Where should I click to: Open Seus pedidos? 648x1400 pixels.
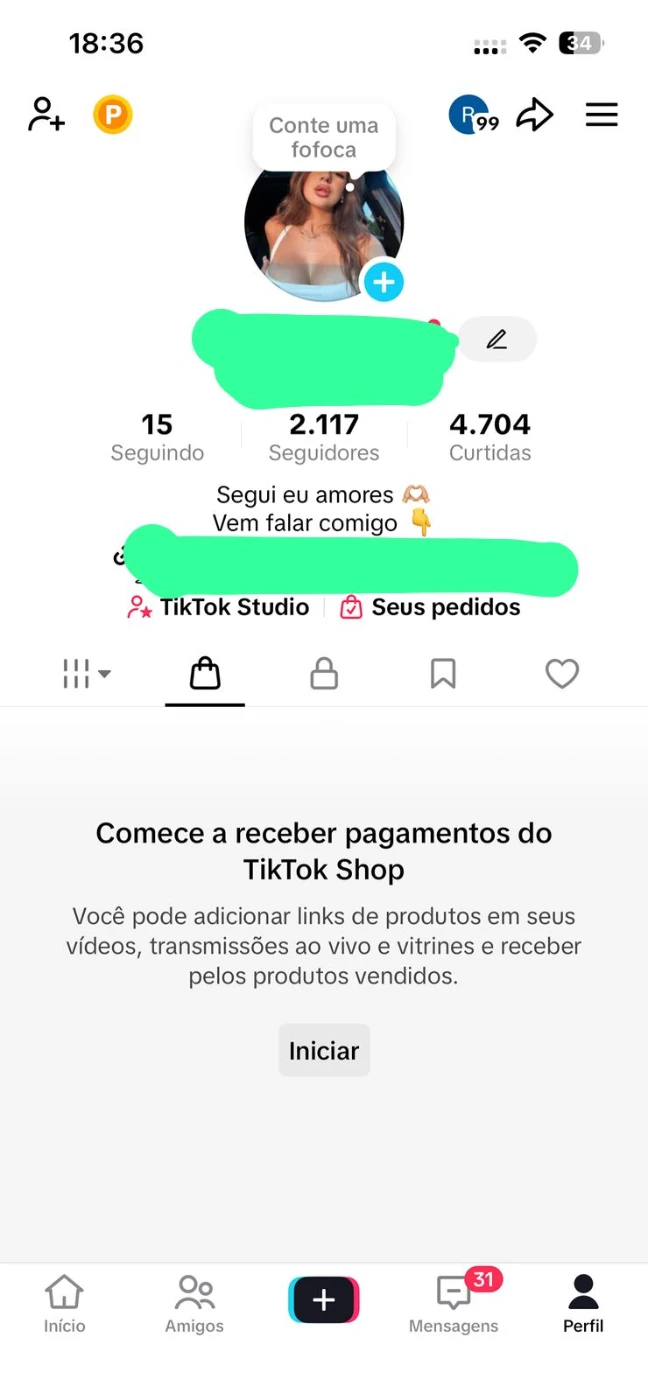pyautogui.click(x=431, y=607)
